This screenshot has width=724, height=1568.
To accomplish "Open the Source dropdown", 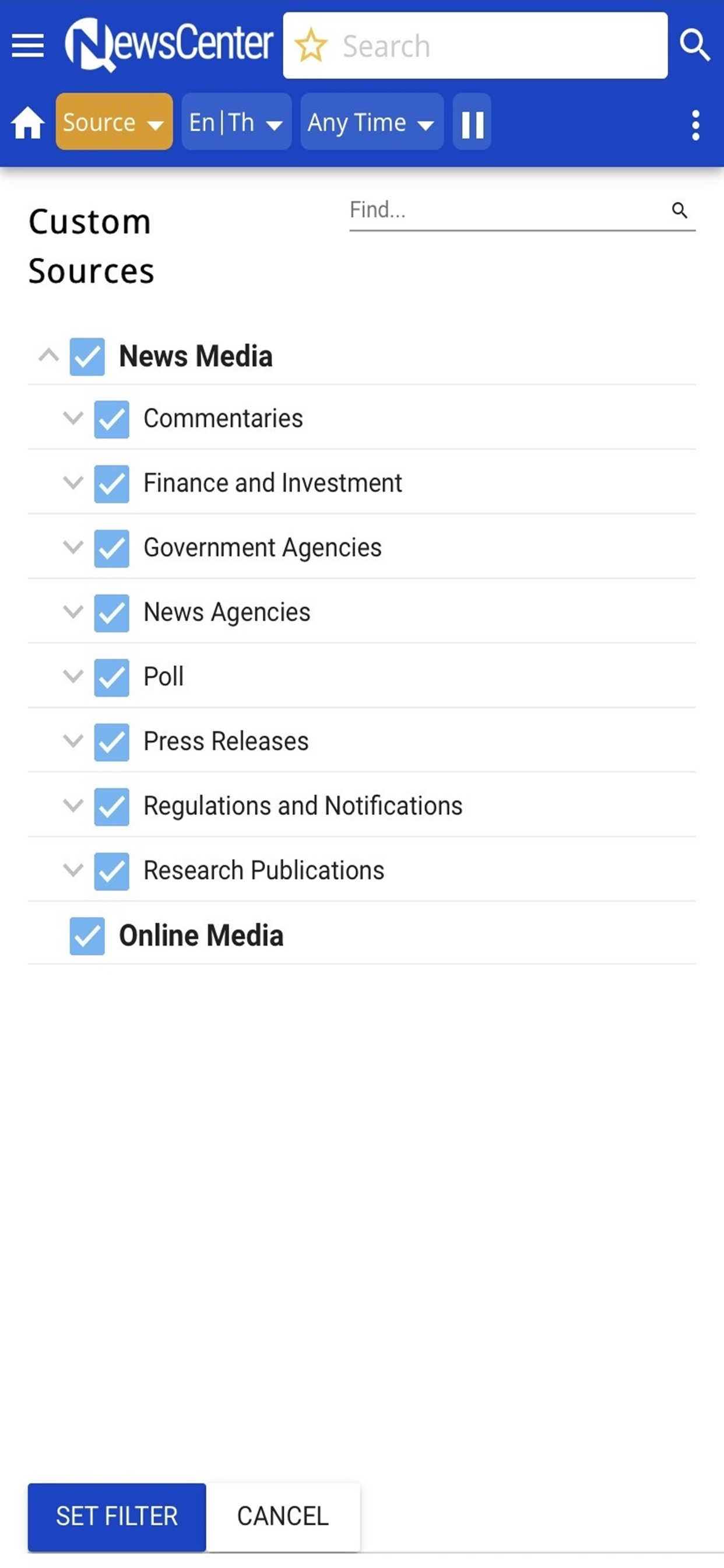I will tap(114, 122).
